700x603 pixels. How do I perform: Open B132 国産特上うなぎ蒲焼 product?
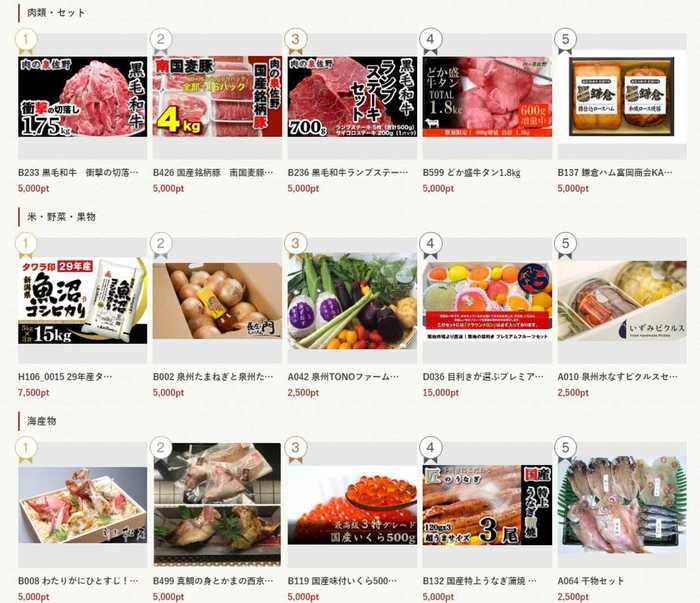pyautogui.click(x=487, y=506)
